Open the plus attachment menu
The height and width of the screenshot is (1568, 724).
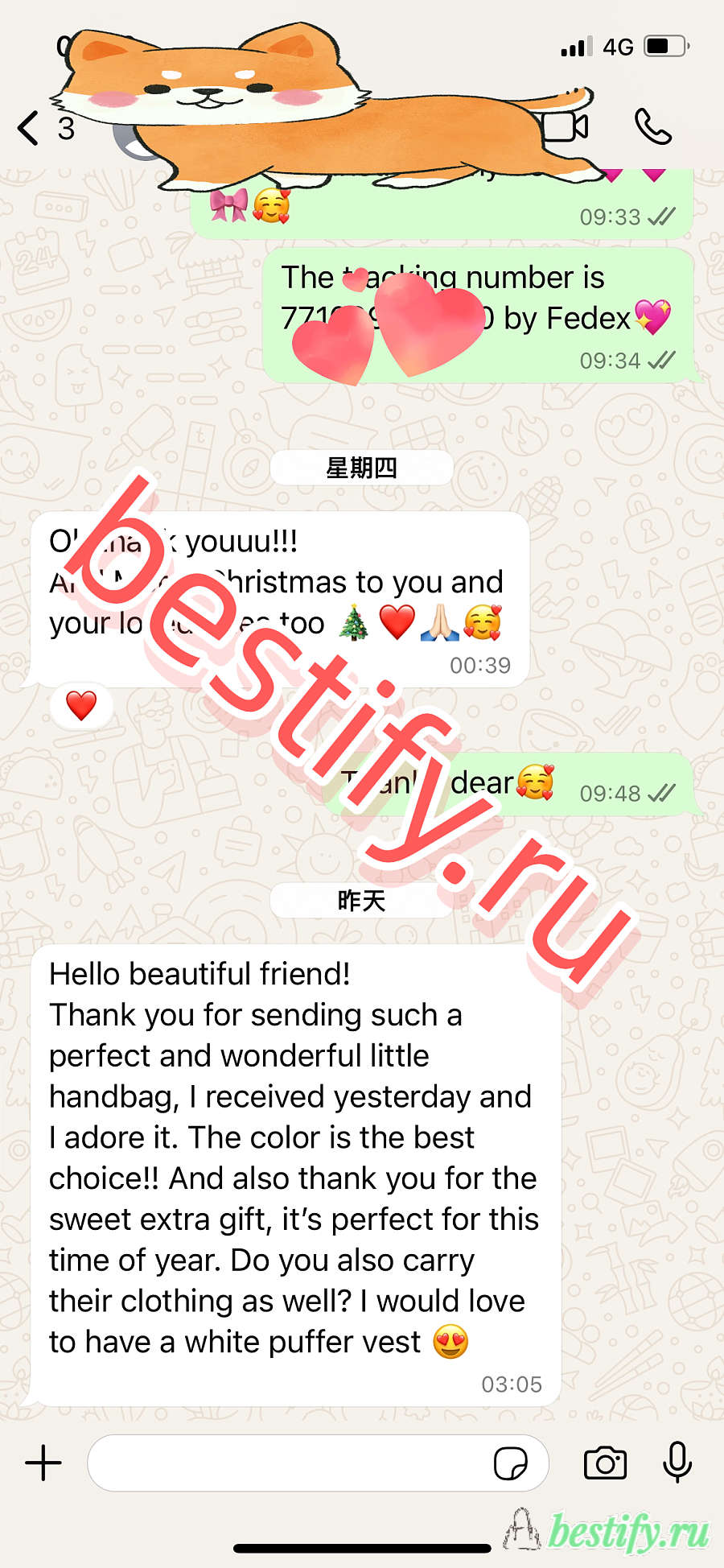[43, 1463]
